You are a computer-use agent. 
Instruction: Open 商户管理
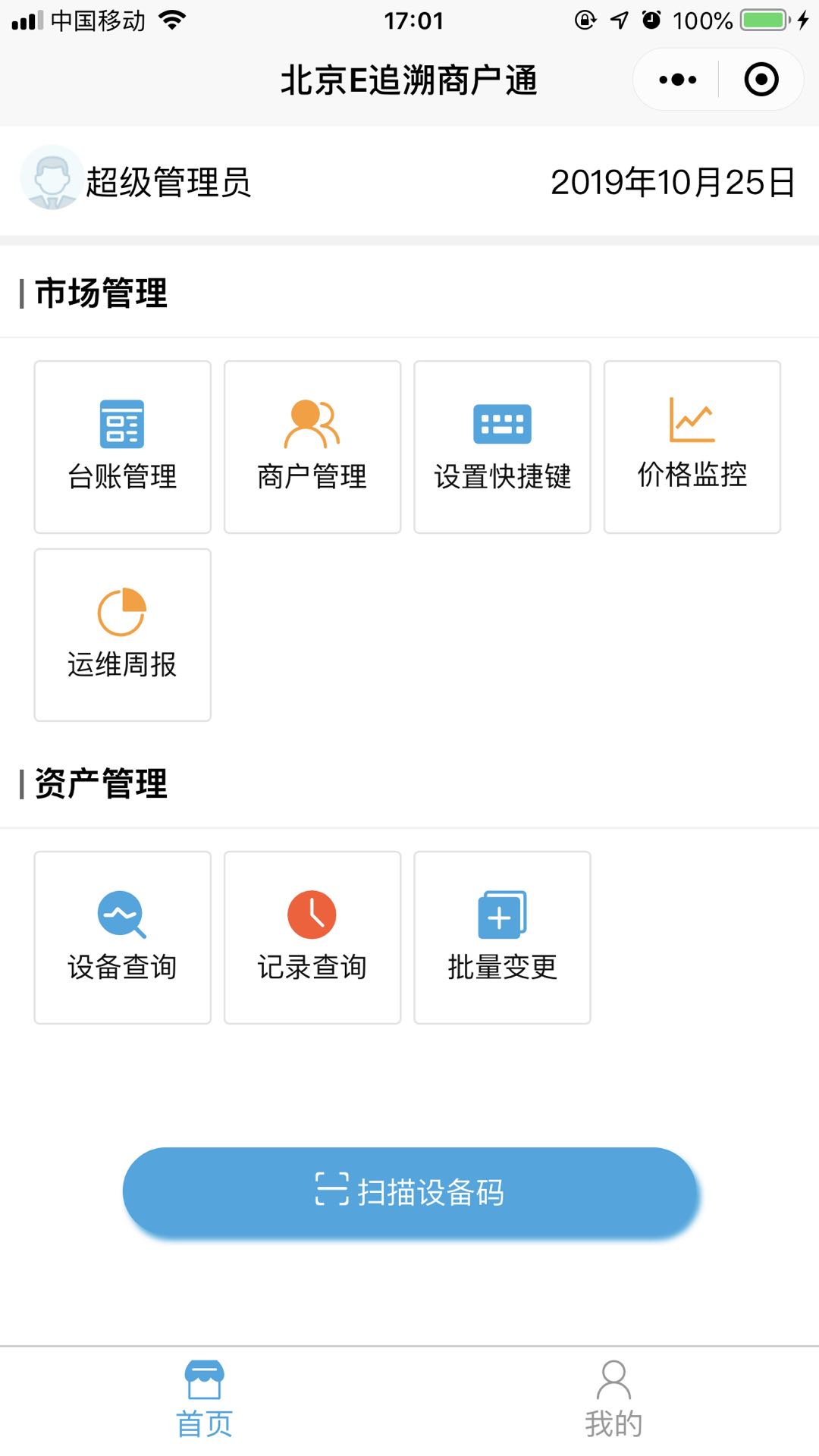point(312,447)
